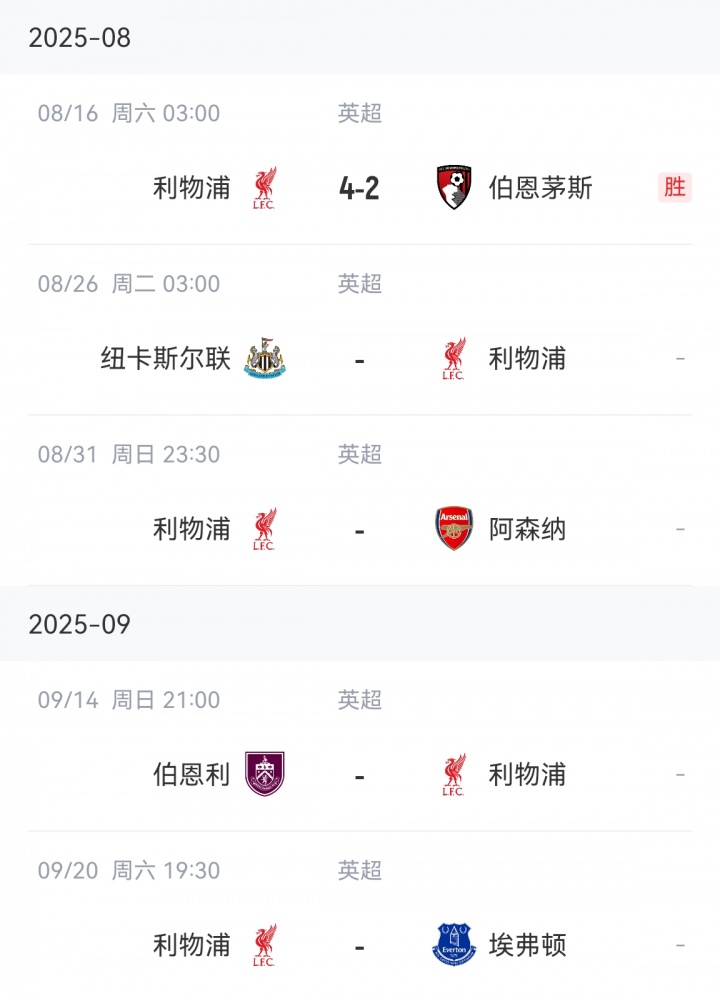720x996 pixels.
Task: Open the Liverpool vs Everton fixture
Action: [359, 945]
